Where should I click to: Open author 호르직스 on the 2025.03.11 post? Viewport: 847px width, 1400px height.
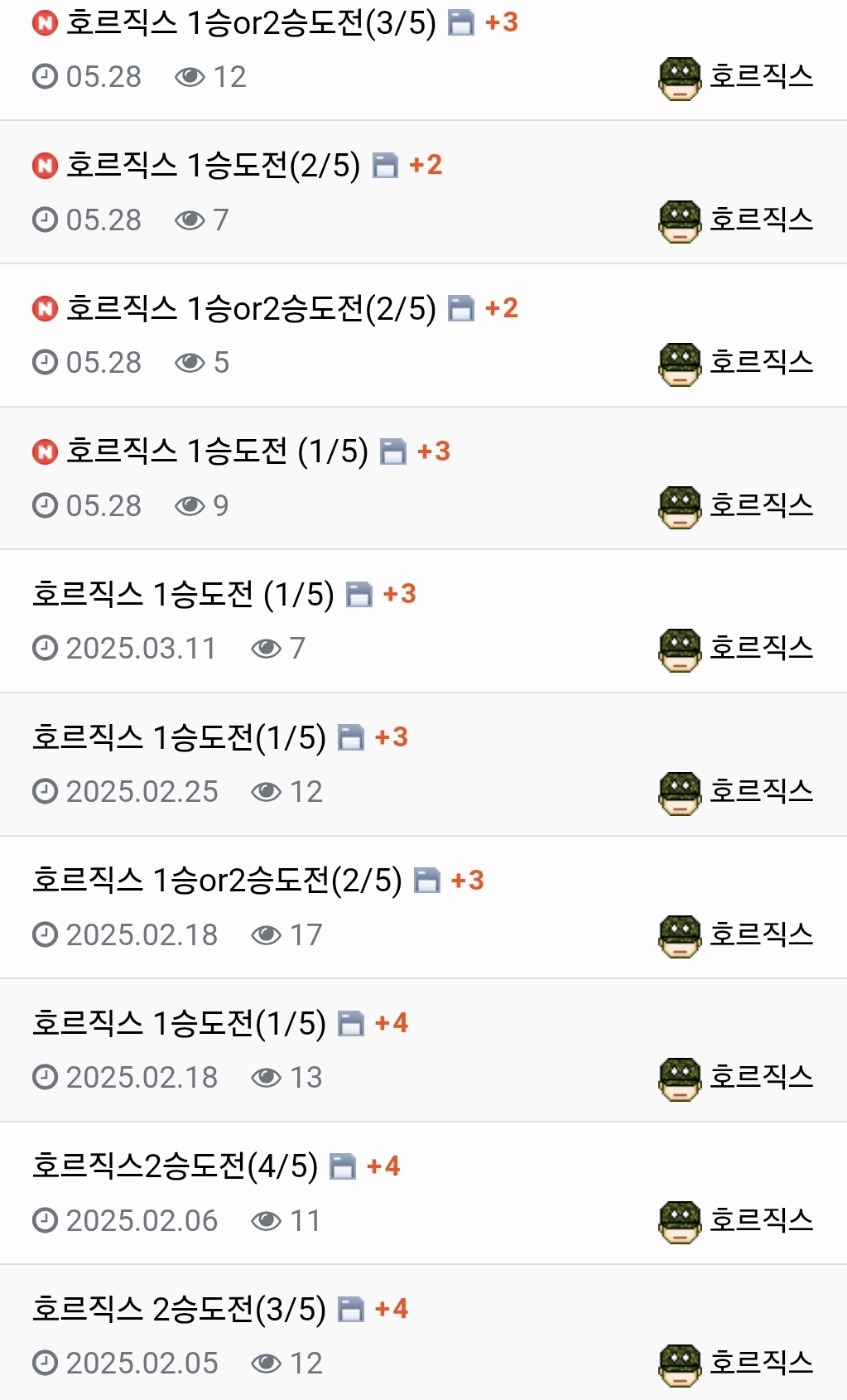coord(761,648)
